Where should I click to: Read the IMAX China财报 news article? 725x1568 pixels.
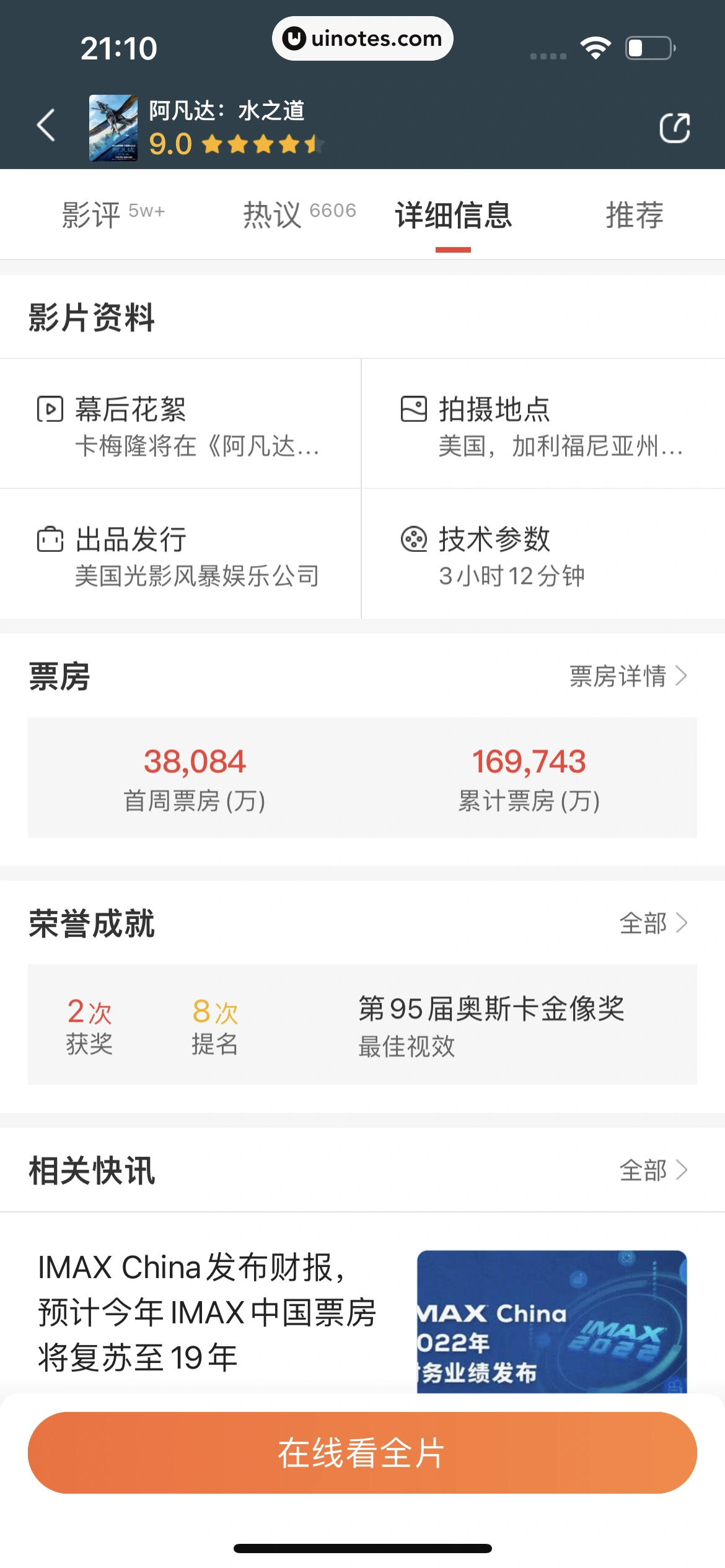[207, 1312]
